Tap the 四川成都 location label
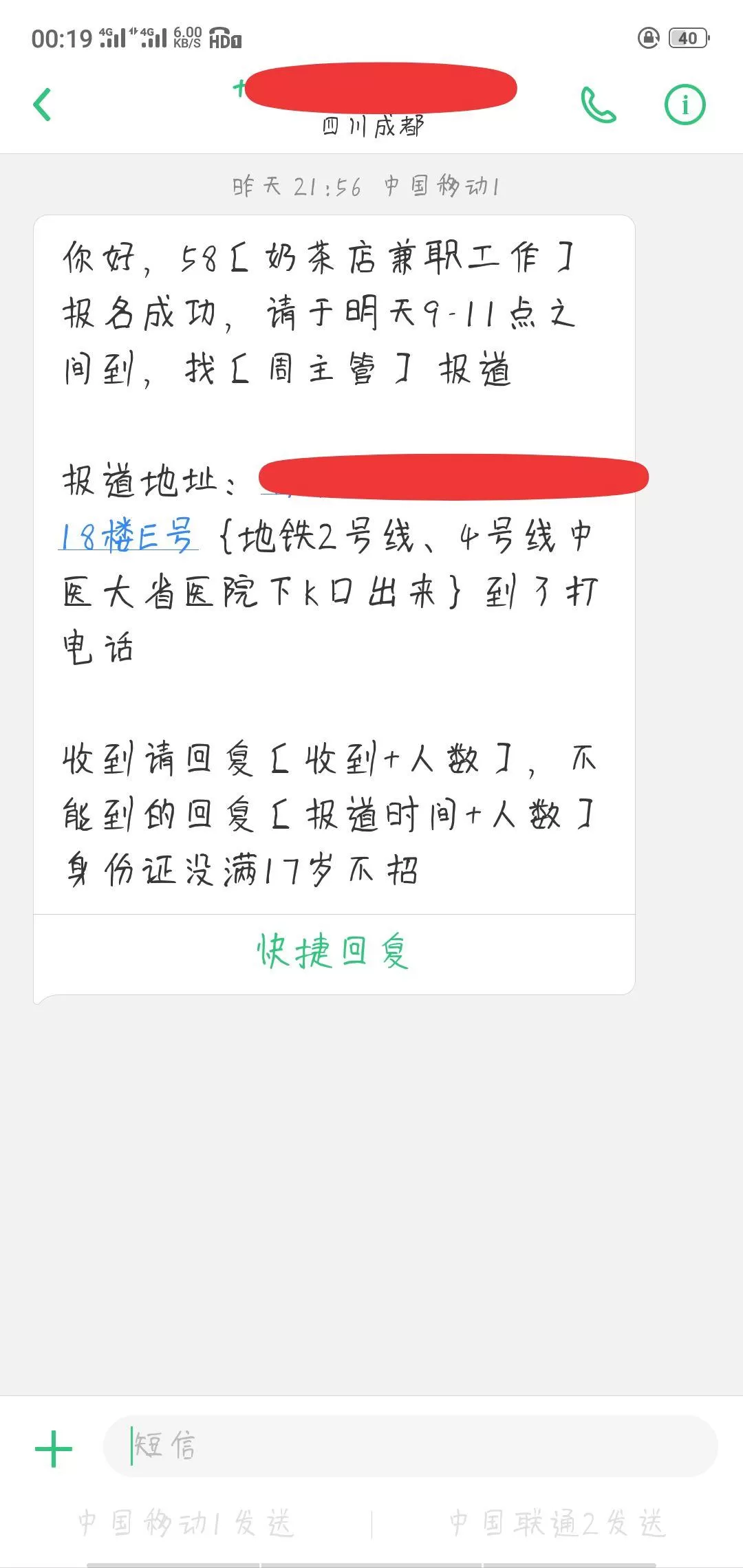This screenshot has height=1568, width=743. [374, 127]
